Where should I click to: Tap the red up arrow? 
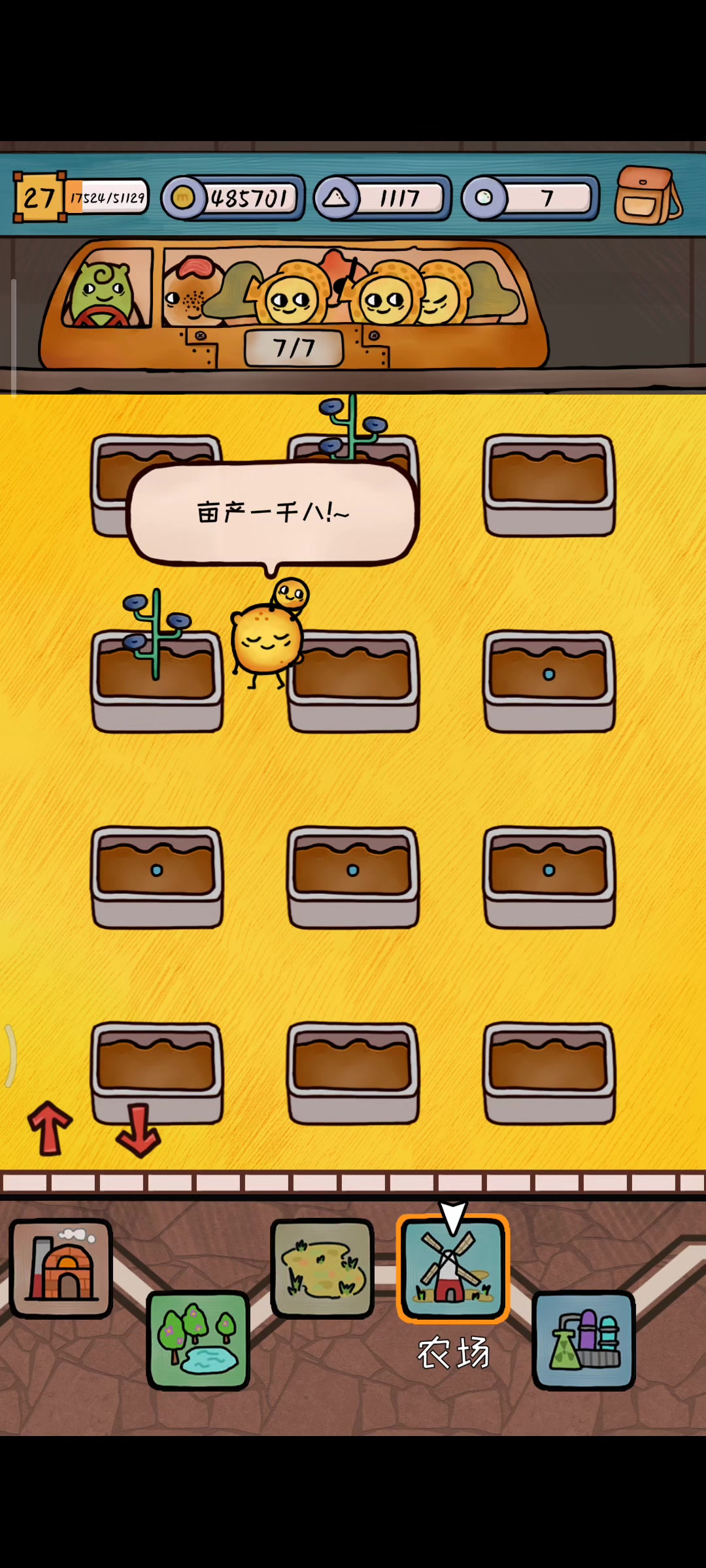click(49, 1128)
